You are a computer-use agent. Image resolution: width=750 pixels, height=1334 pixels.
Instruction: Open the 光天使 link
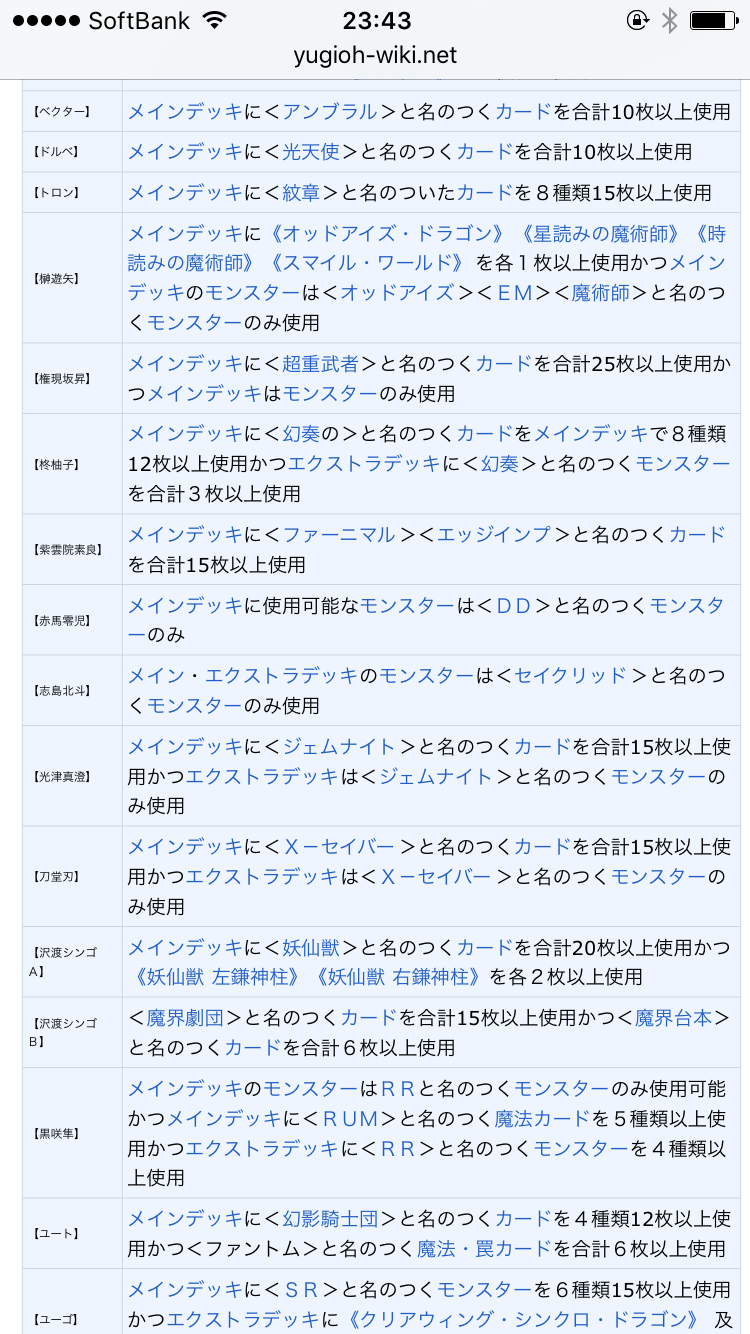click(309, 152)
